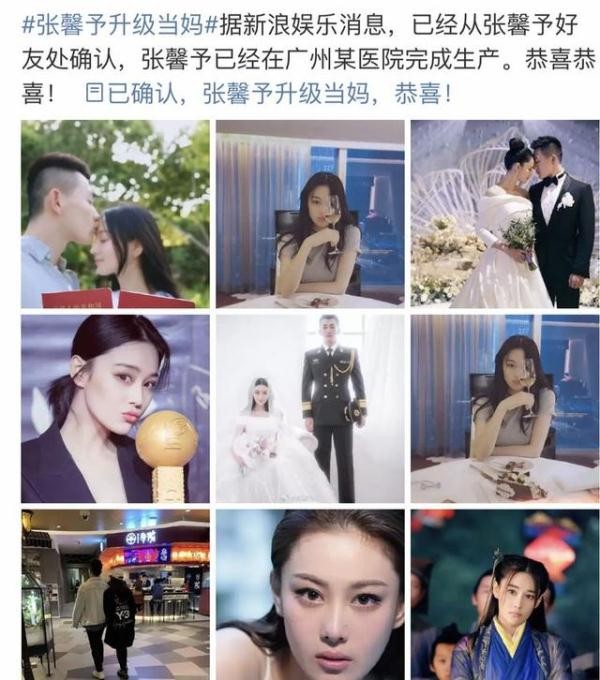The width and height of the screenshot is (600, 680).
Task: View the photo of woman with golden trophy
Action: coord(115,408)
